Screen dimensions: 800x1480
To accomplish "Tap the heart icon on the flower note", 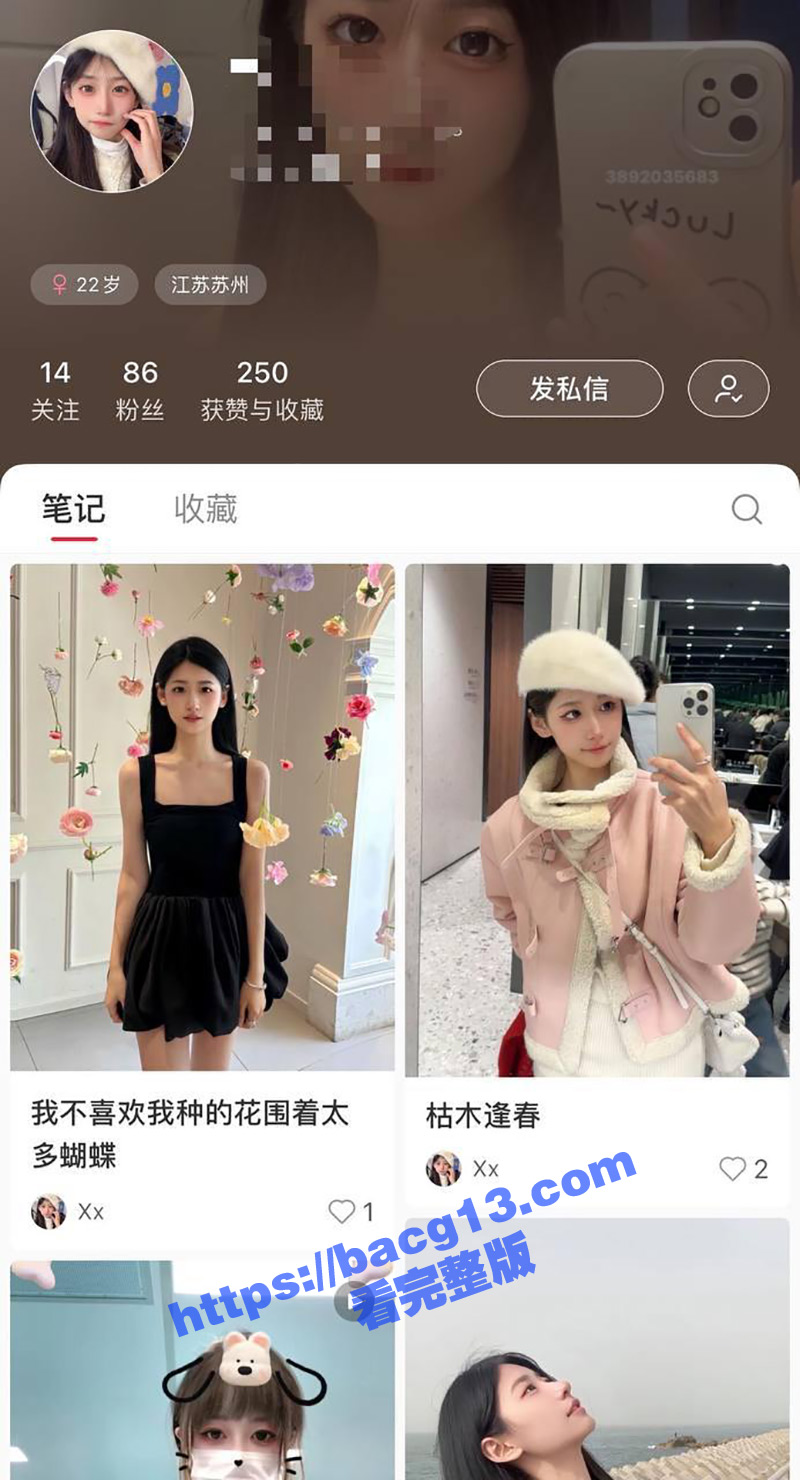I will [343, 1212].
